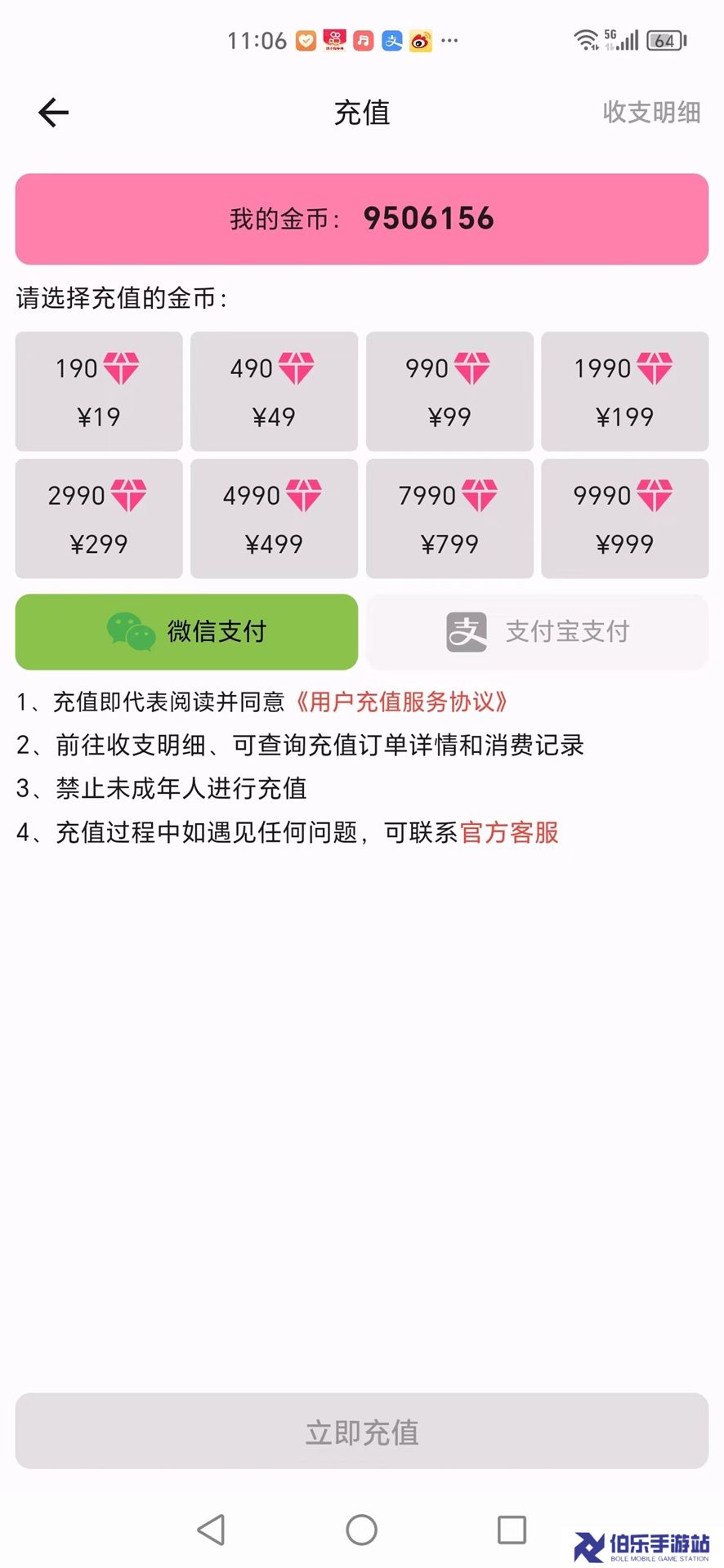Select the 190 coins for ¥19 package
Viewport: 724px width, 1568px height.
coord(99,391)
